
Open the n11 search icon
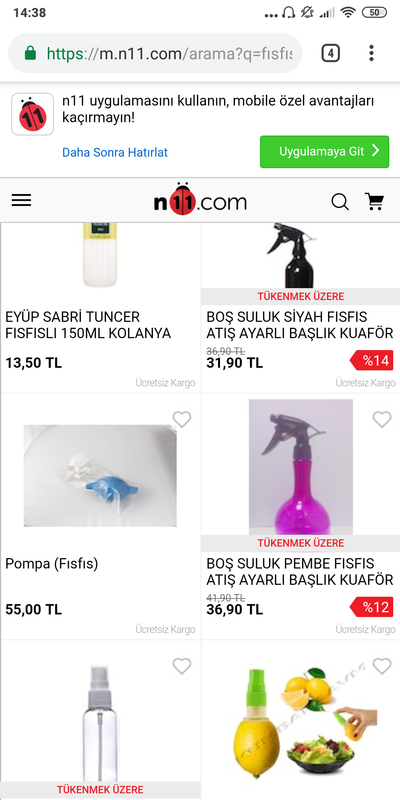pos(340,202)
